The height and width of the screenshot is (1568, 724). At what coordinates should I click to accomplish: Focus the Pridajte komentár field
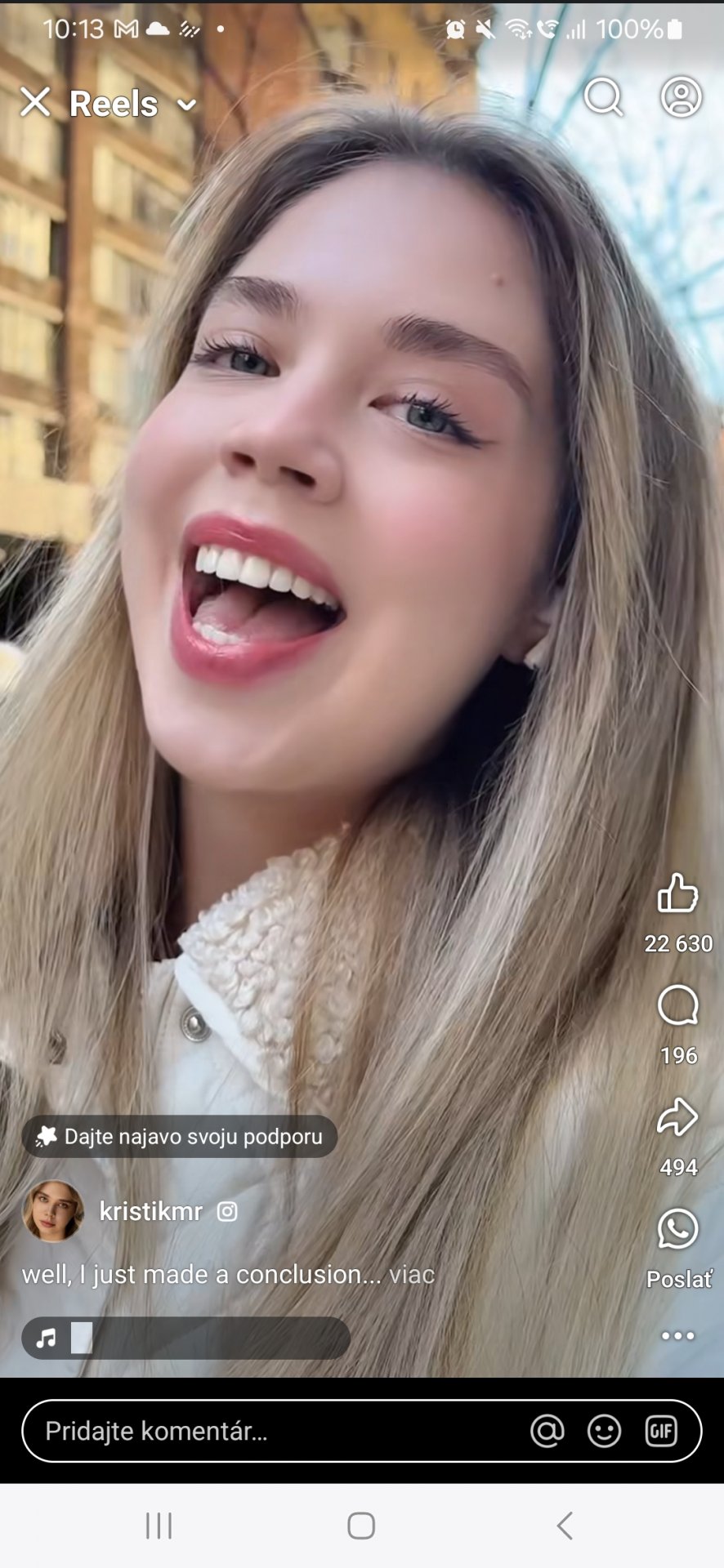coord(270,1431)
